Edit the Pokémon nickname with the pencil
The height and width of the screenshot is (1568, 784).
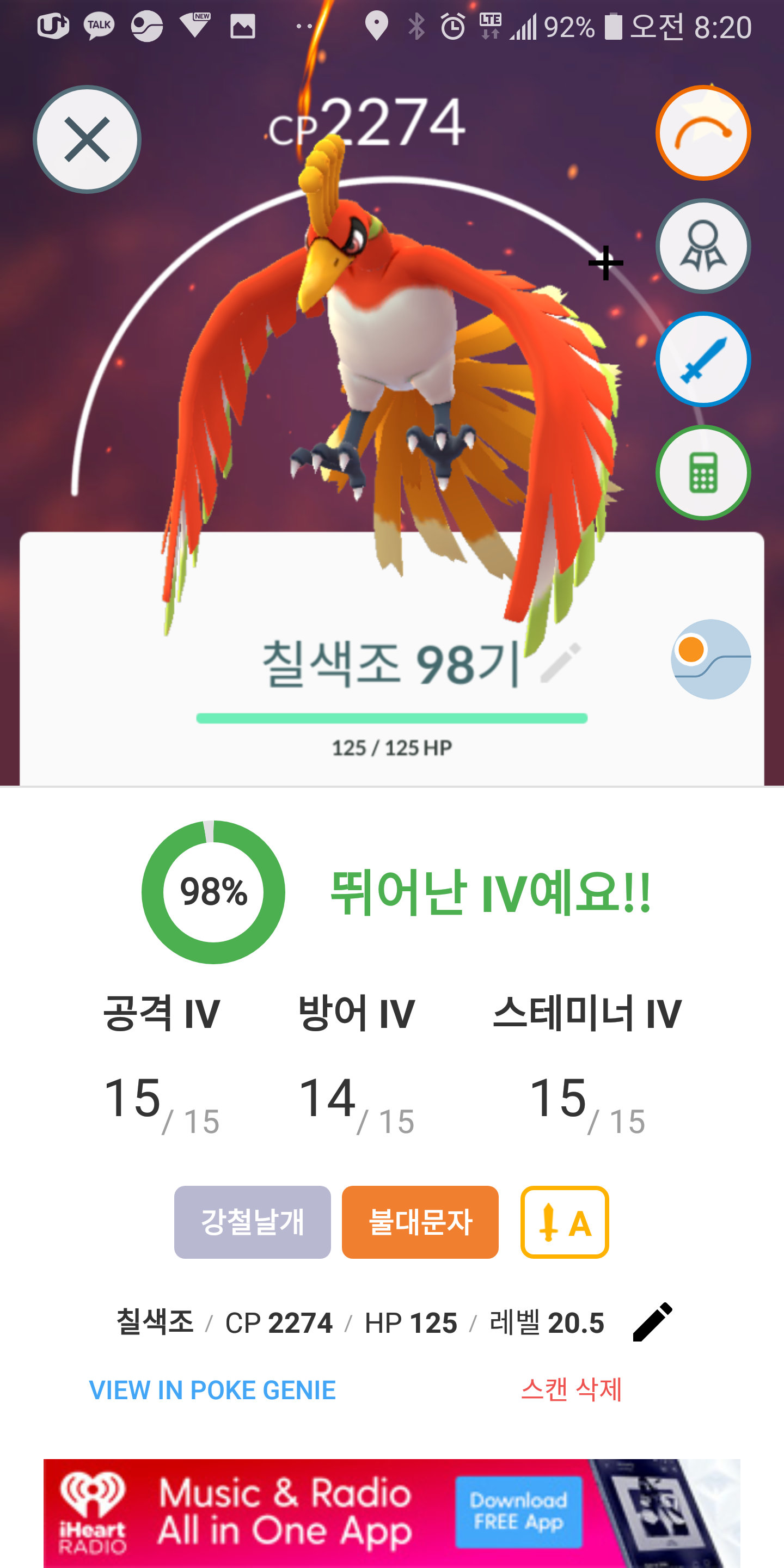tap(561, 661)
